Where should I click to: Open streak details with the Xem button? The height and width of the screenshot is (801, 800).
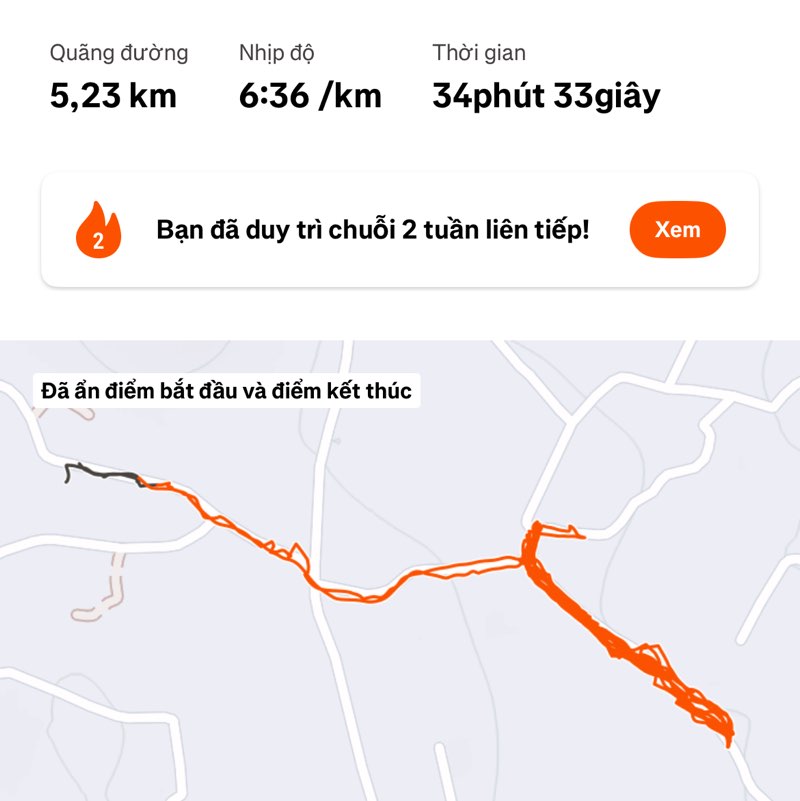pos(678,229)
